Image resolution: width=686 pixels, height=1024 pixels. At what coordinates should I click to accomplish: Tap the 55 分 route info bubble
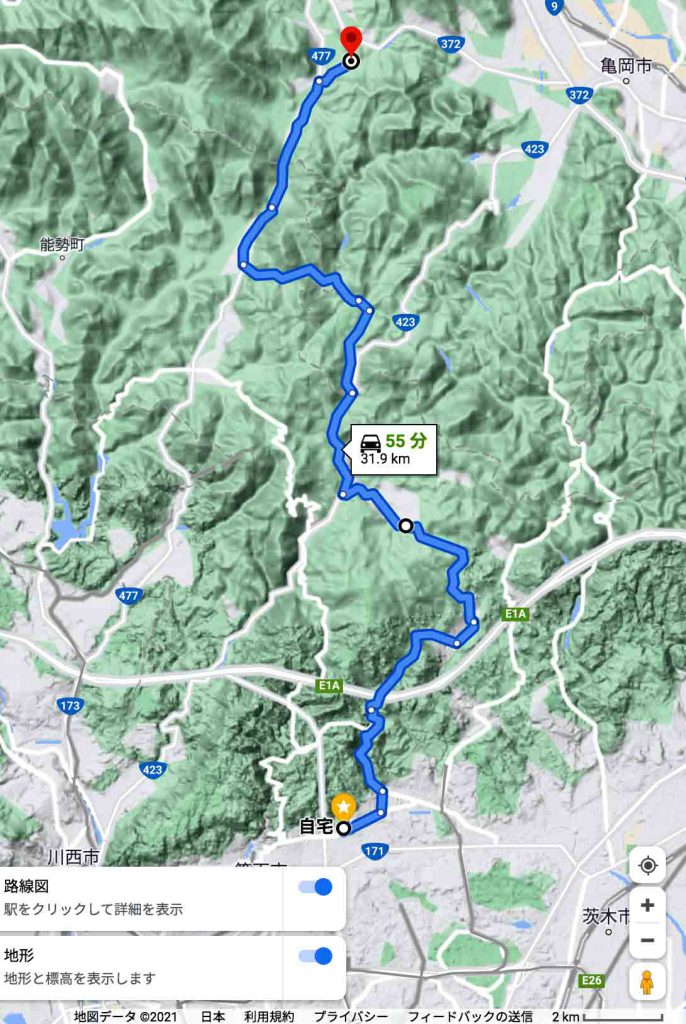[x=395, y=449]
